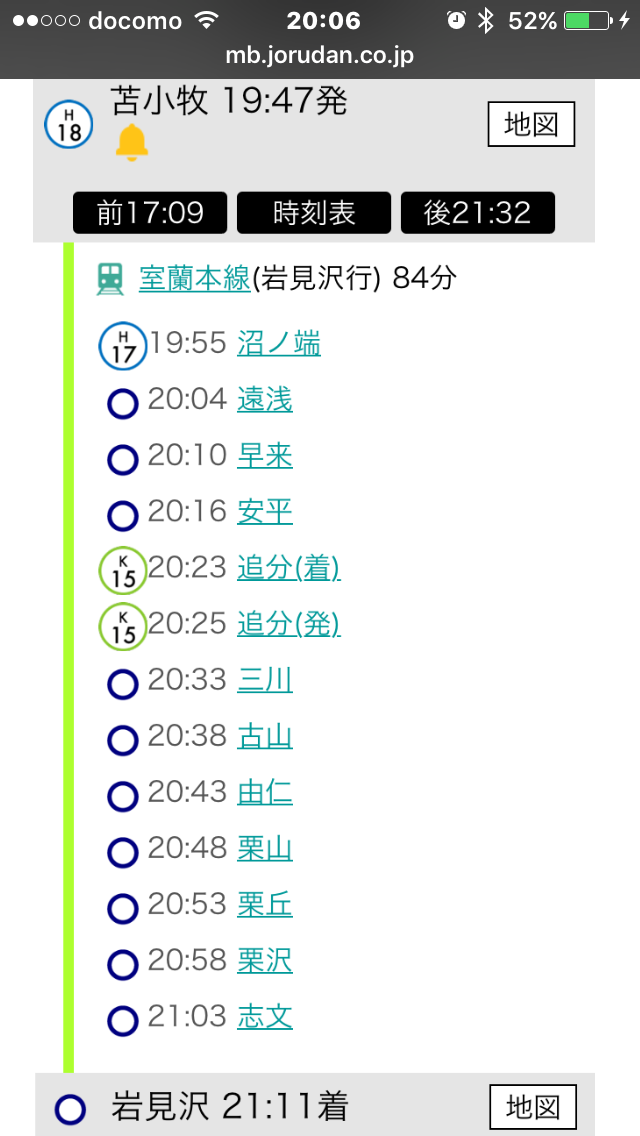Open the 栗丘 station link
The width and height of the screenshot is (640, 1136).
pos(265,905)
